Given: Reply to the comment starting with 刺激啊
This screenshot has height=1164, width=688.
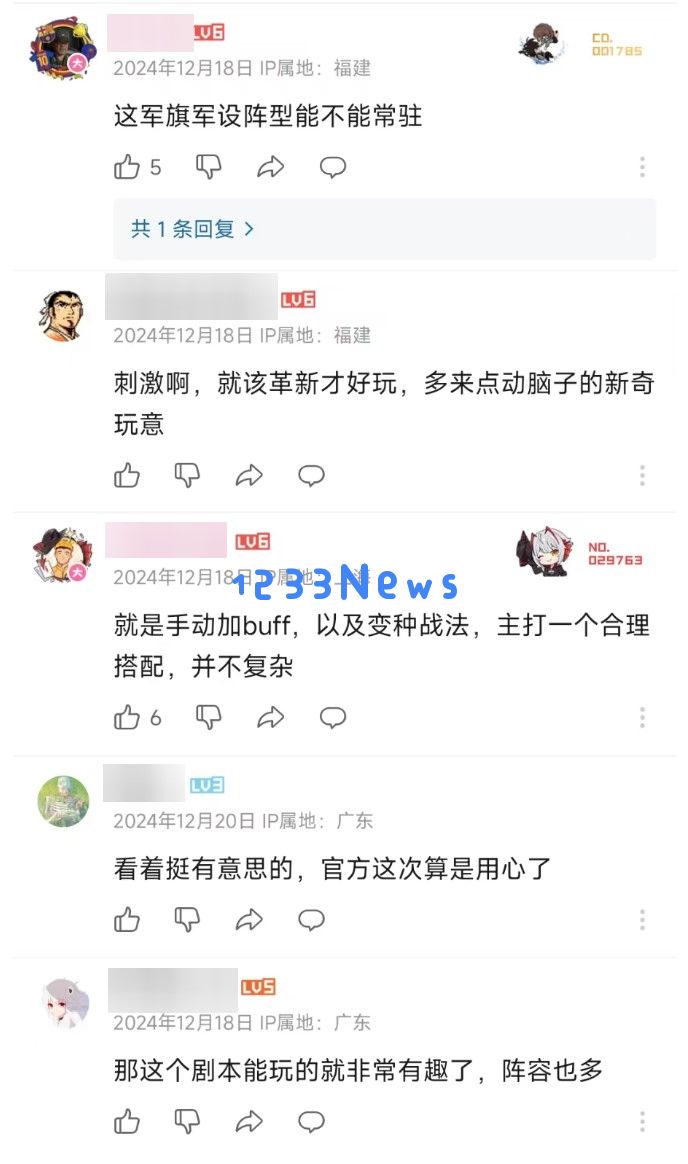Looking at the screenshot, I should (x=312, y=475).
